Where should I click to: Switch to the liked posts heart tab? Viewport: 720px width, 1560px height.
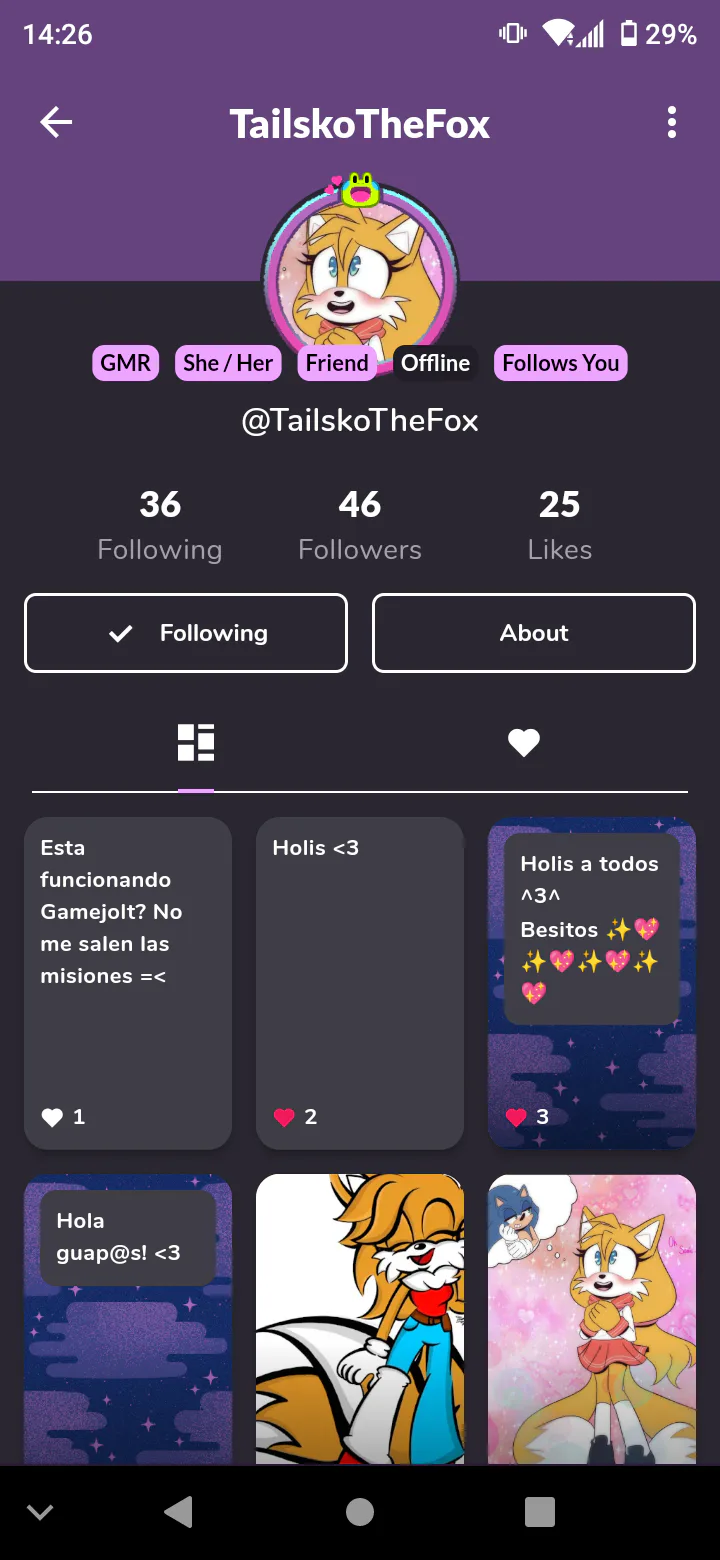coord(524,743)
